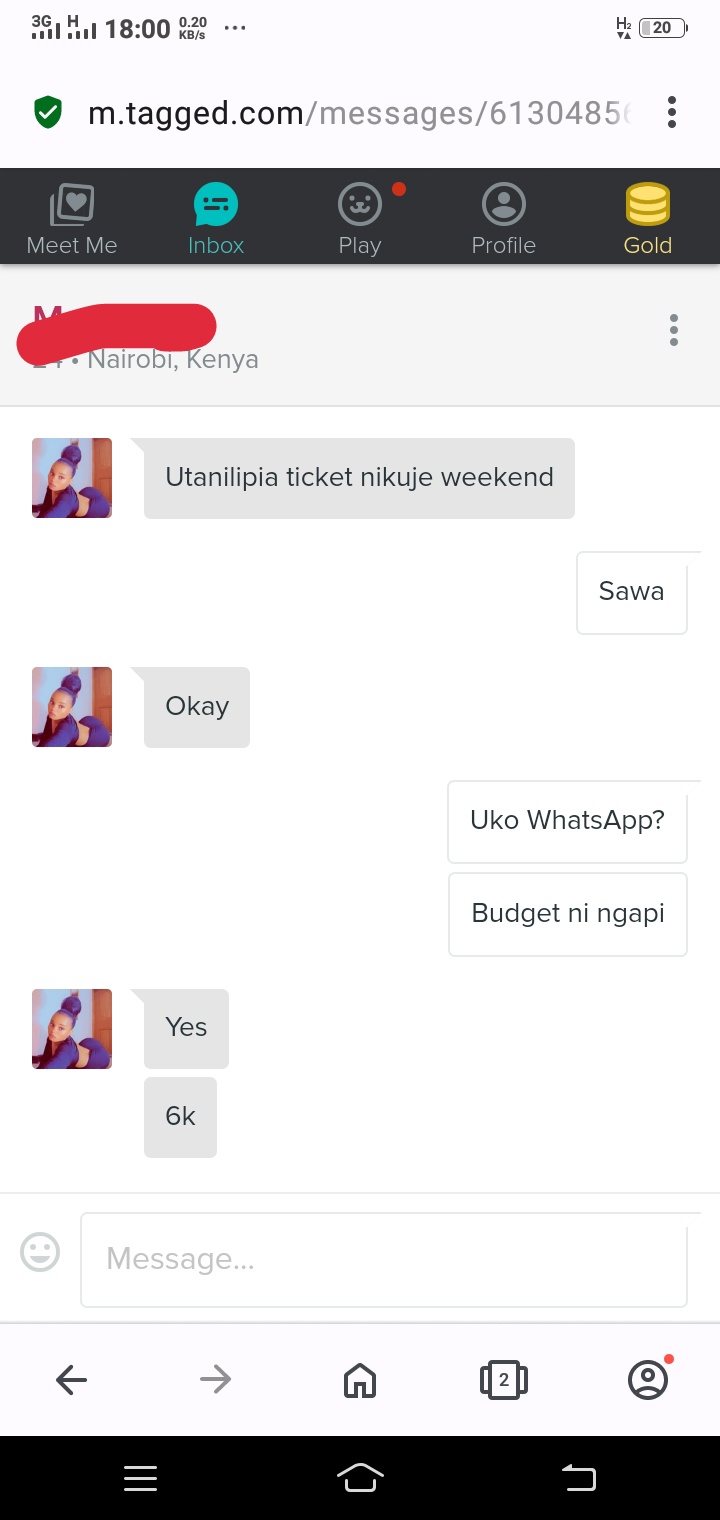Go to the Play tab
This screenshot has width=720, height=1520.
(x=360, y=219)
